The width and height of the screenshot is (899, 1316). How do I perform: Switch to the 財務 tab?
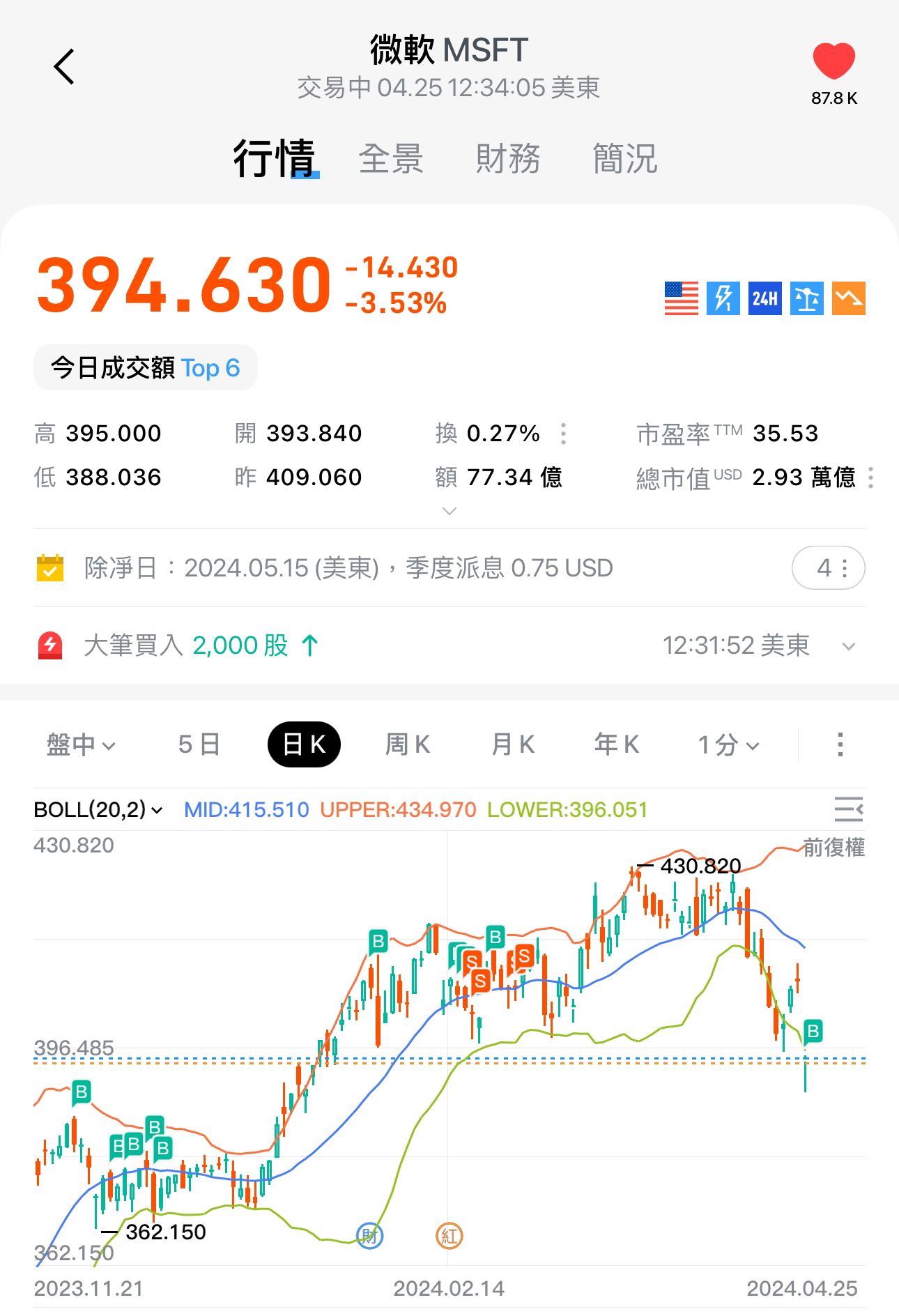(x=507, y=158)
